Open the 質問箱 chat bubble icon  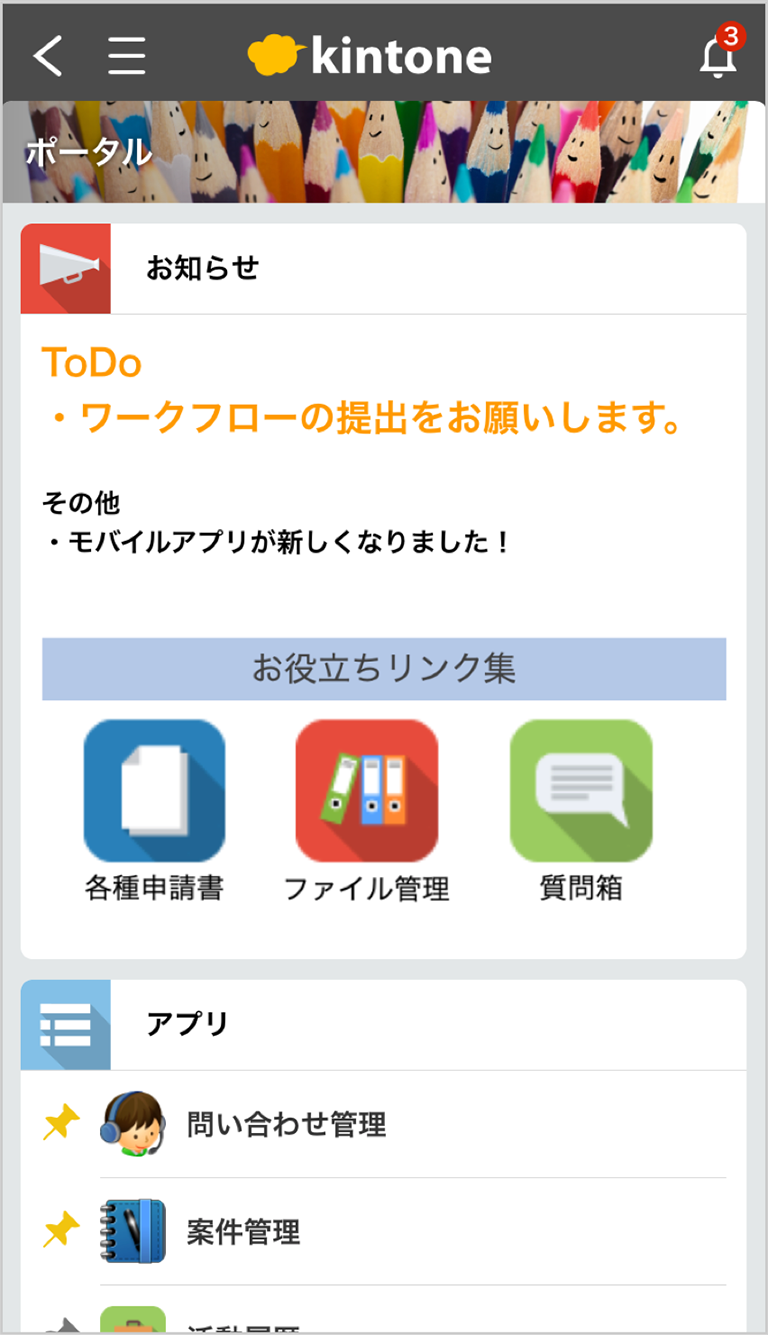tap(580, 790)
